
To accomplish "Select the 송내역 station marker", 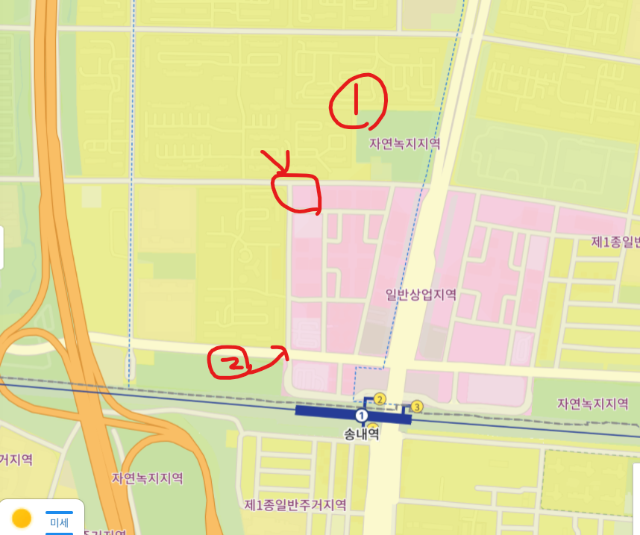I will (362, 415).
